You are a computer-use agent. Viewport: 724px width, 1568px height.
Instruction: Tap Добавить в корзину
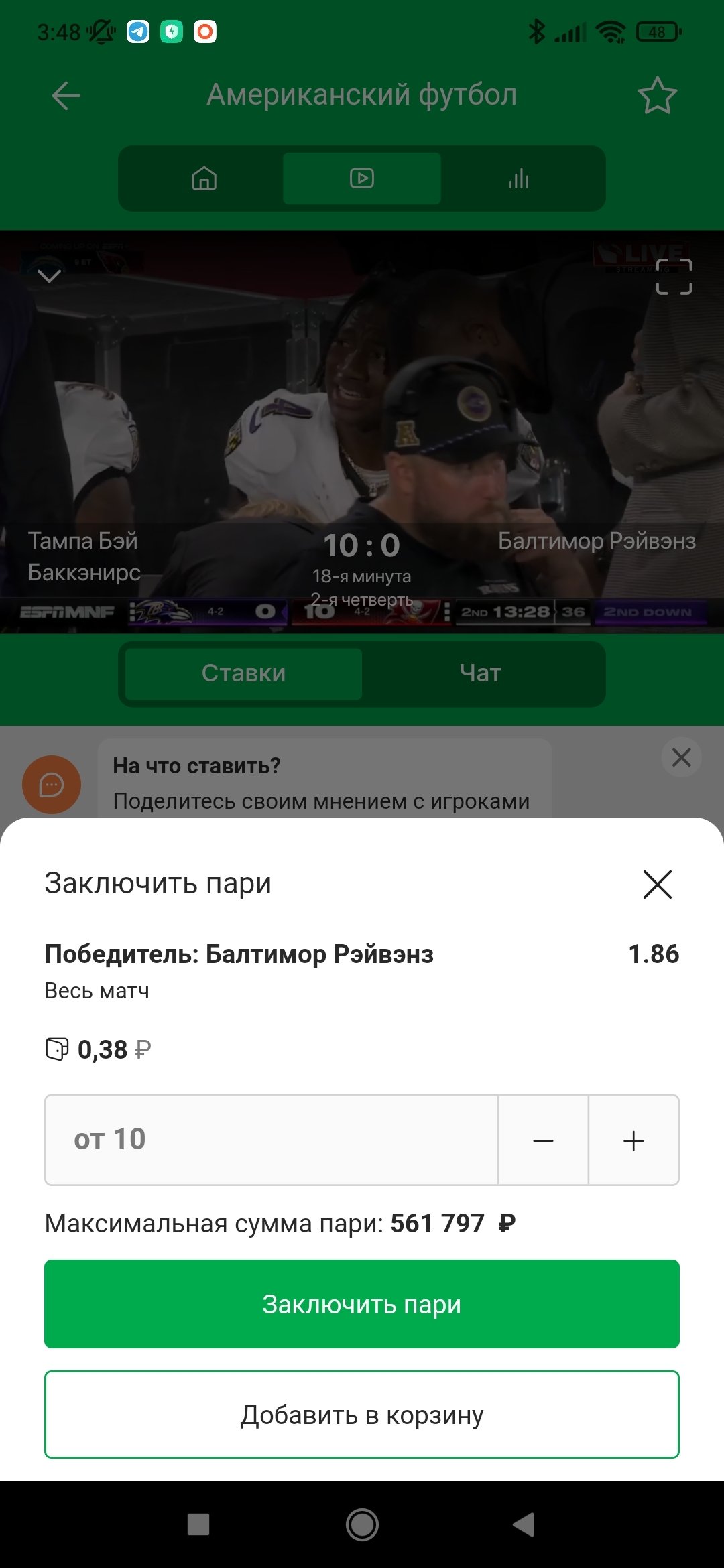362,1415
